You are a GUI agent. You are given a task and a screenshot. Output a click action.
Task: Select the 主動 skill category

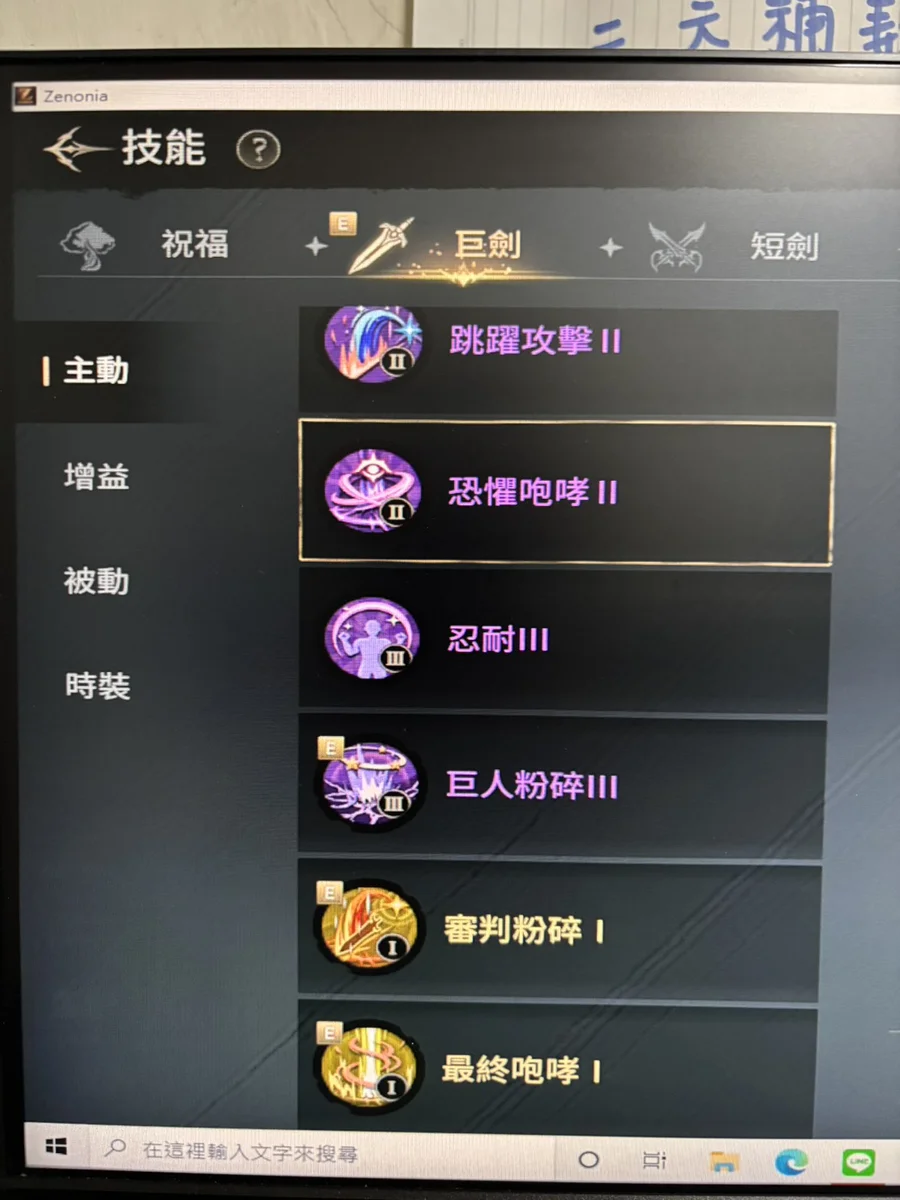96,371
